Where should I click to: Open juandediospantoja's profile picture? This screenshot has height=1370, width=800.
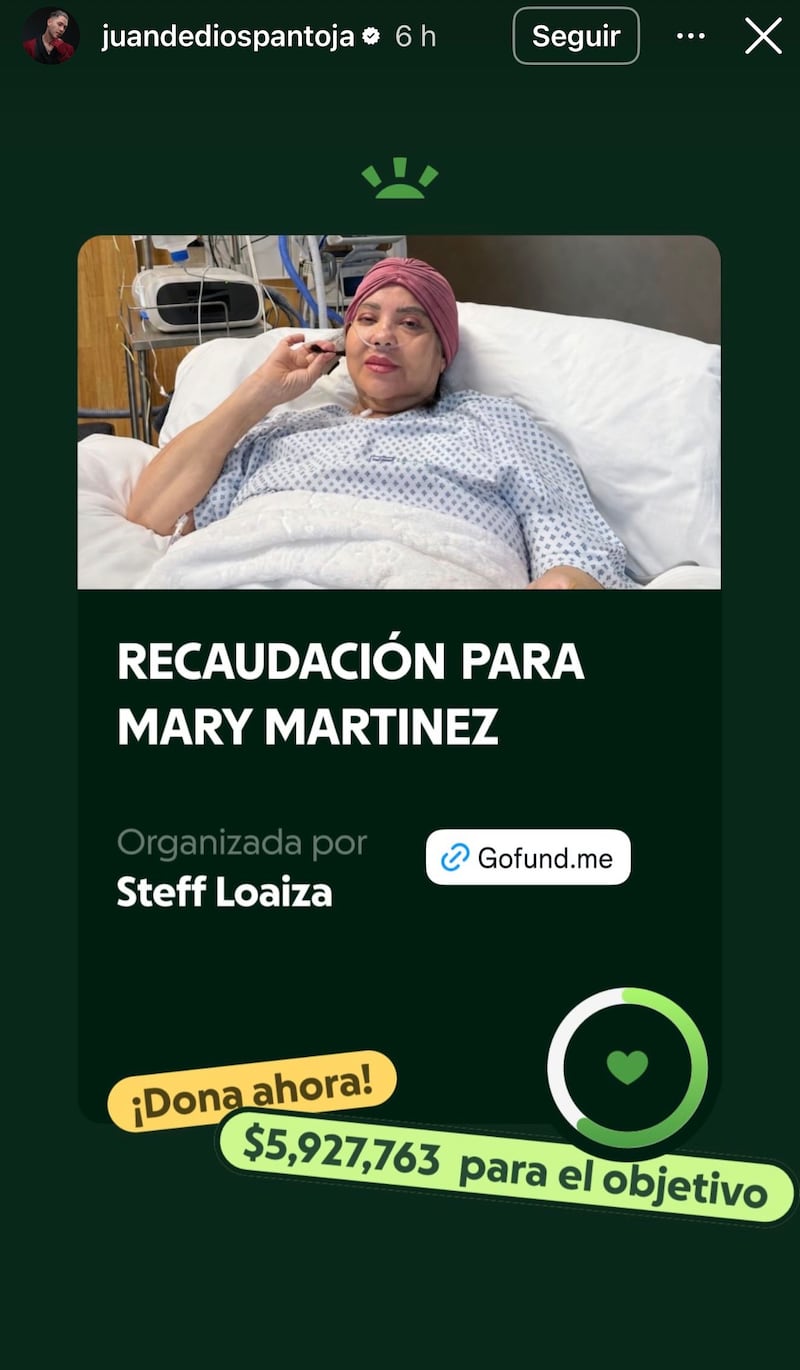51,36
